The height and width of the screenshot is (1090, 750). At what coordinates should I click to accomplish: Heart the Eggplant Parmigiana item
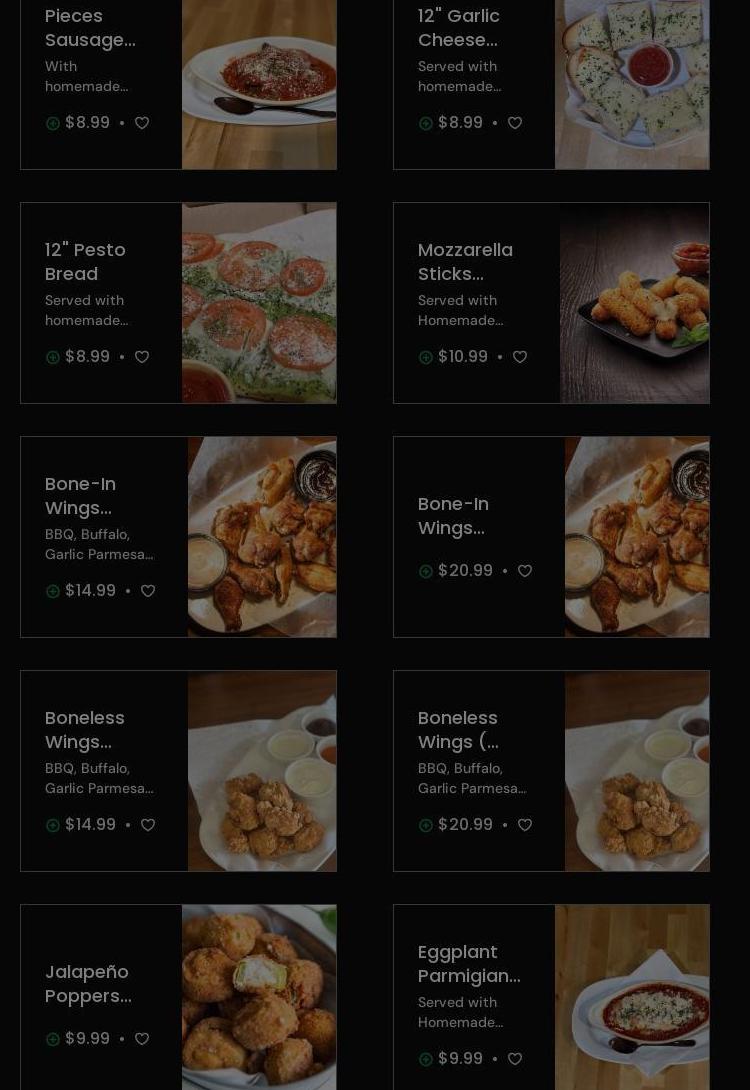click(x=515, y=1059)
